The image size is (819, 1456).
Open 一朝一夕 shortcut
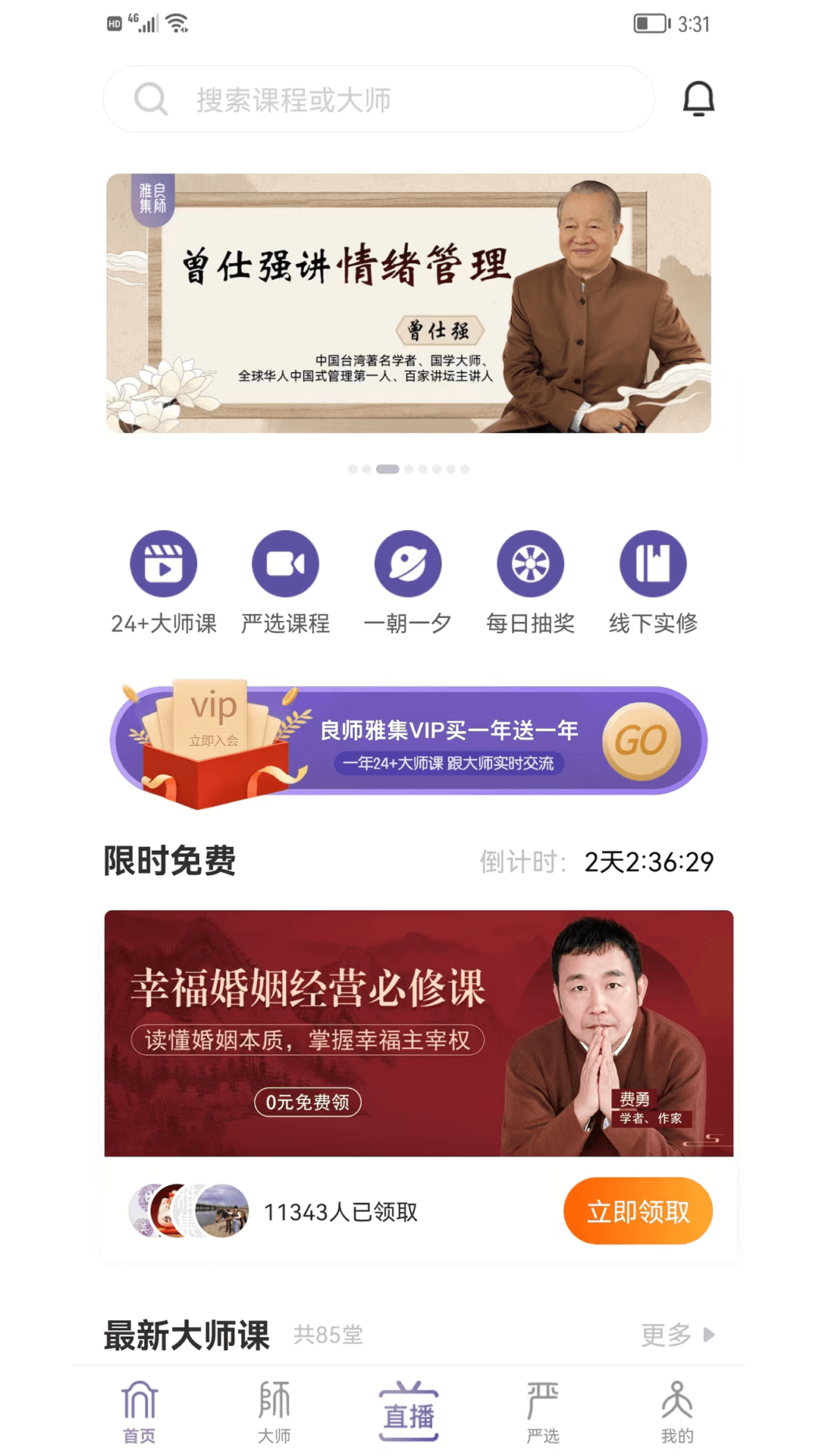408,582
